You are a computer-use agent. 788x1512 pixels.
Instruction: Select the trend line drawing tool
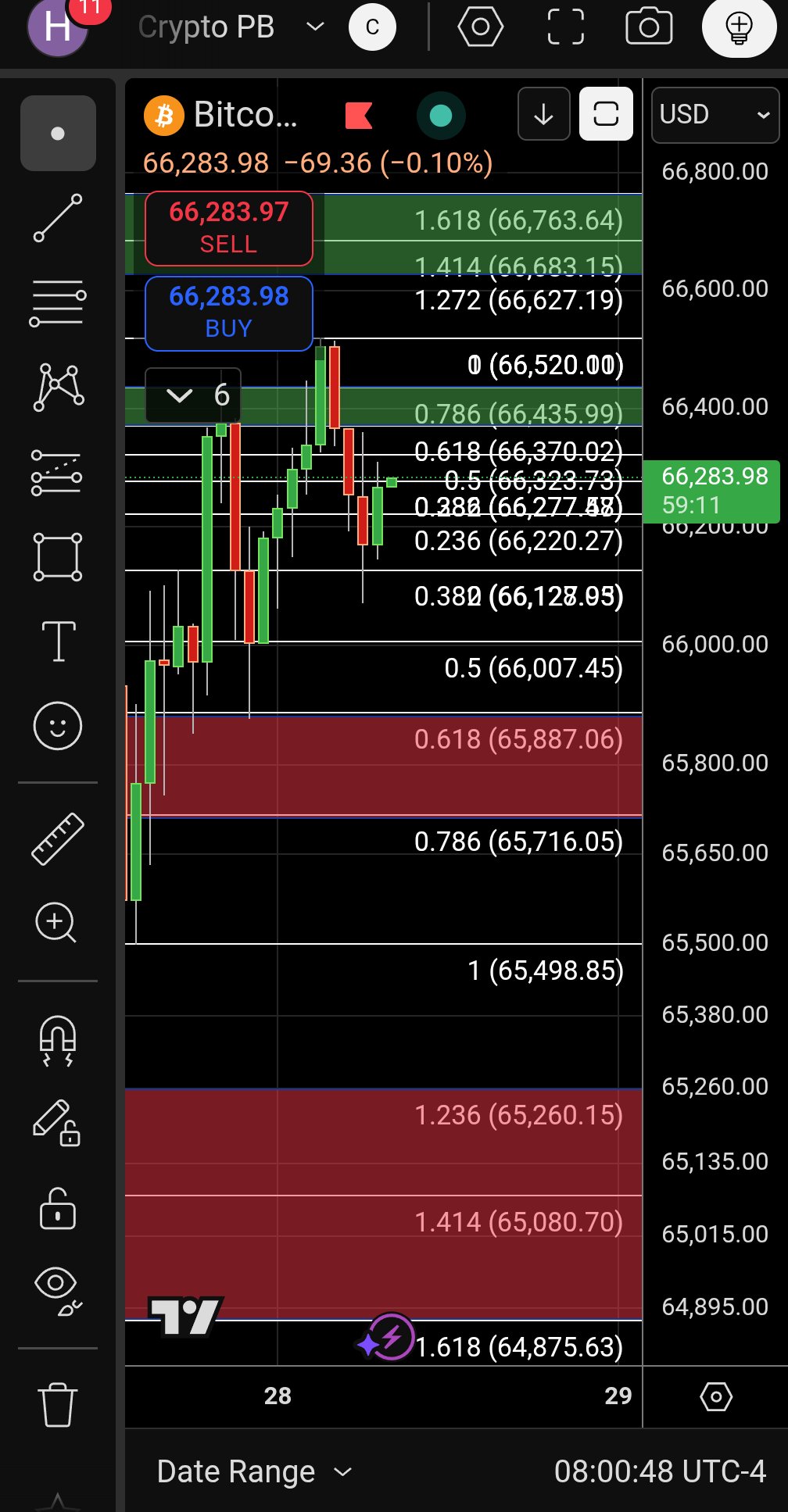tap(58, 218)
